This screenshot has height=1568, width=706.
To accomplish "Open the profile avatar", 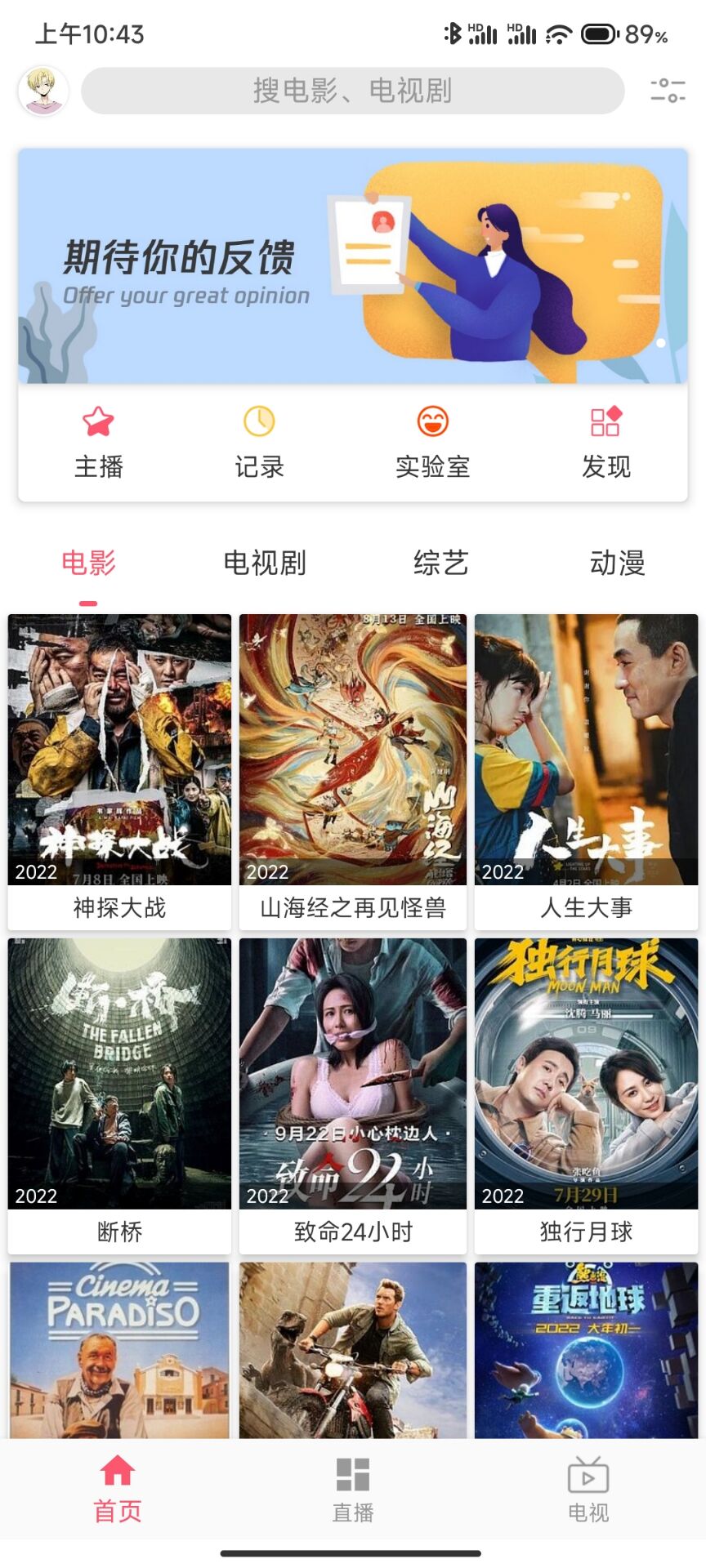I will tap(43, 91).
